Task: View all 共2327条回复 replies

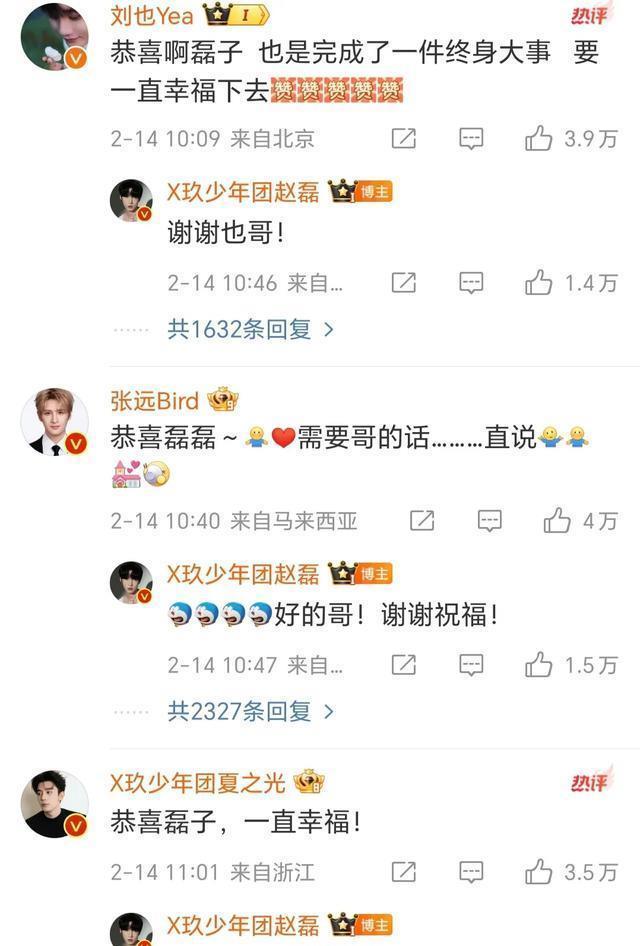Action: coord(250,711)
